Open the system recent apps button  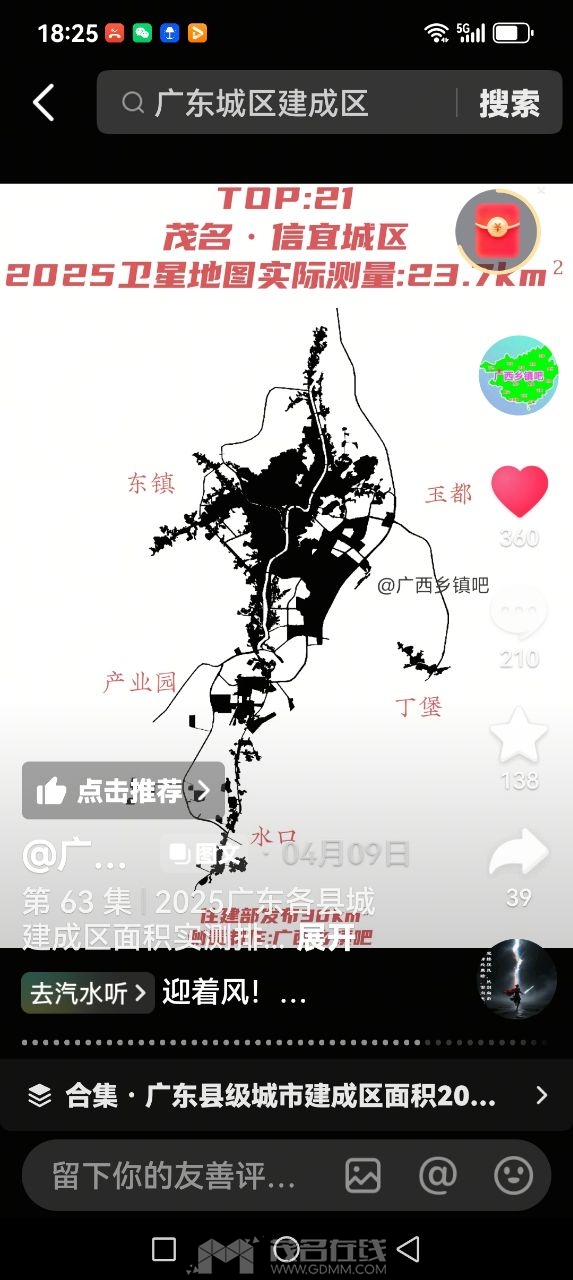pyautogui.click(x=164, y=1248)
